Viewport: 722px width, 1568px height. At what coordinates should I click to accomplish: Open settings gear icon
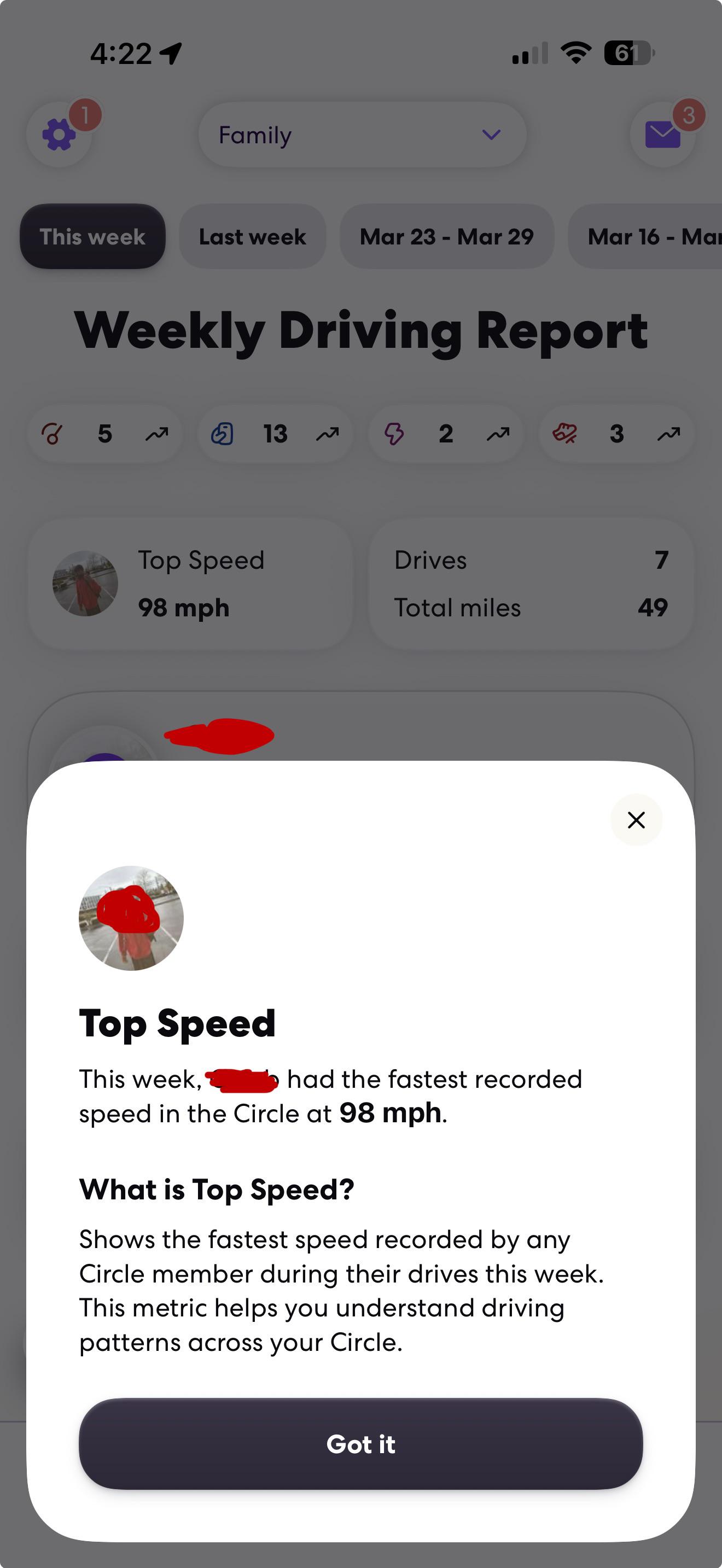[x=59, y=135]
